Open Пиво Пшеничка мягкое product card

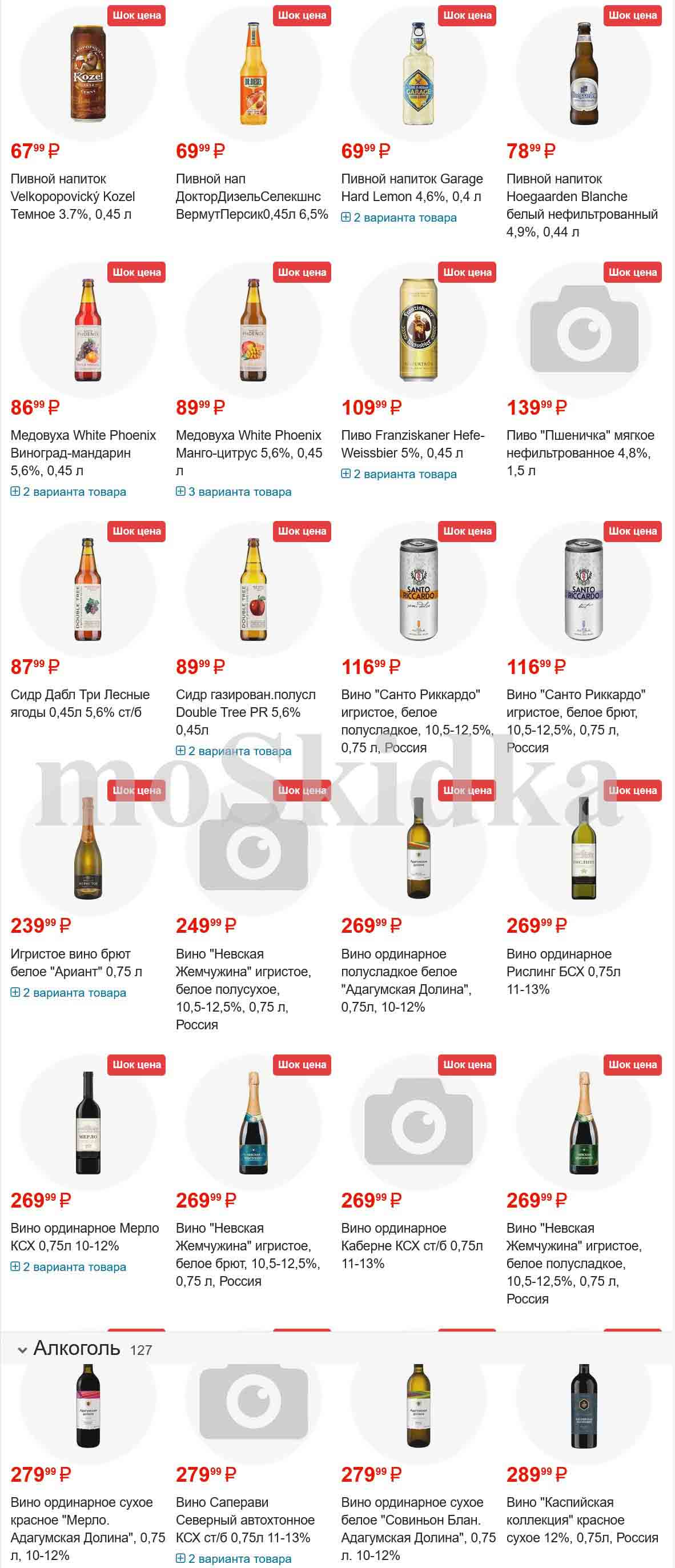pos(580,452)
